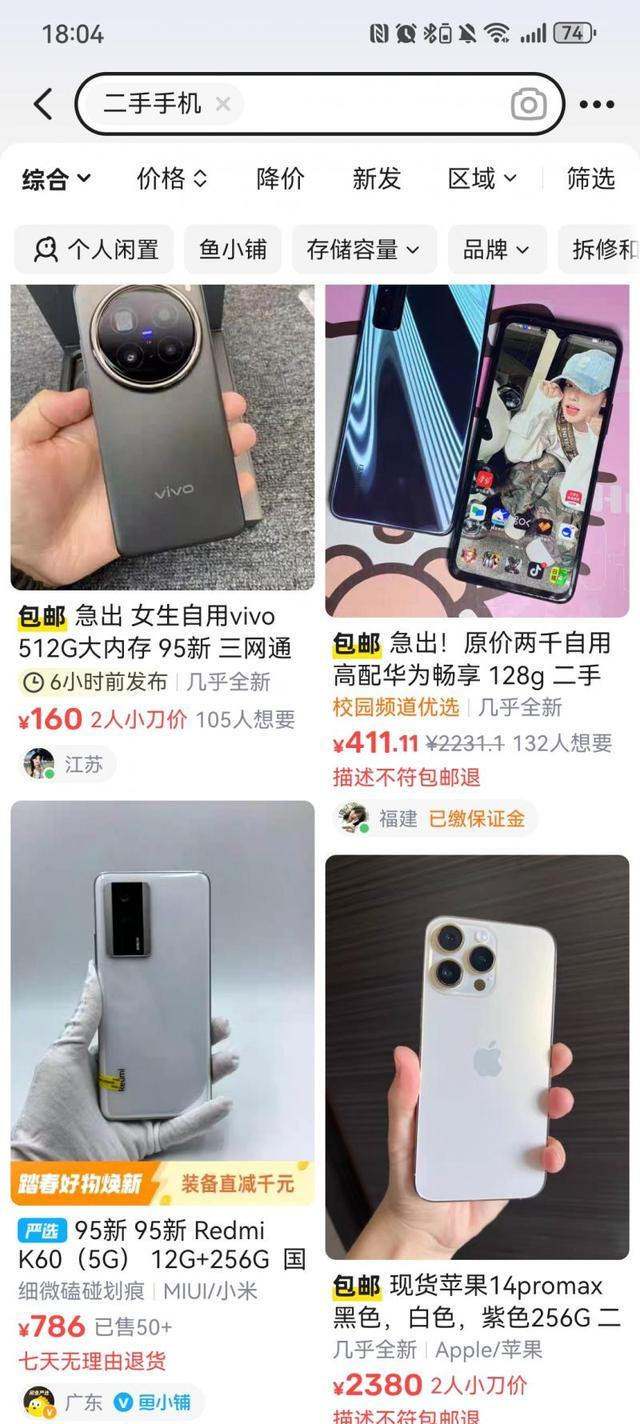Screen dimensions: 640x1424
Task: Switch to the 降价 tab
Action: [280, 179]
